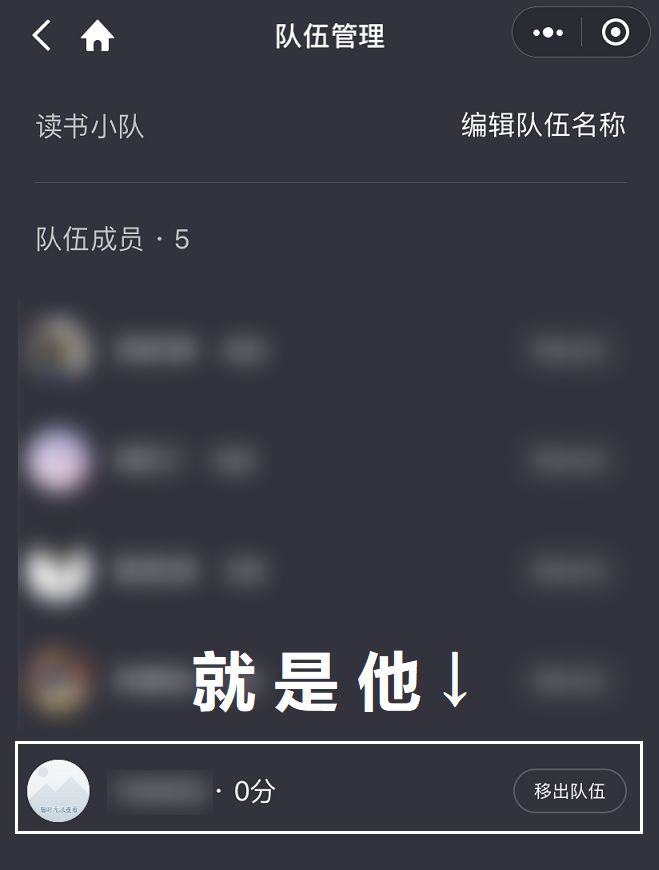The width and height of the screenshot is (659, 870).
Task: Go back using the back arrow
Action: [x=41, y=36]
